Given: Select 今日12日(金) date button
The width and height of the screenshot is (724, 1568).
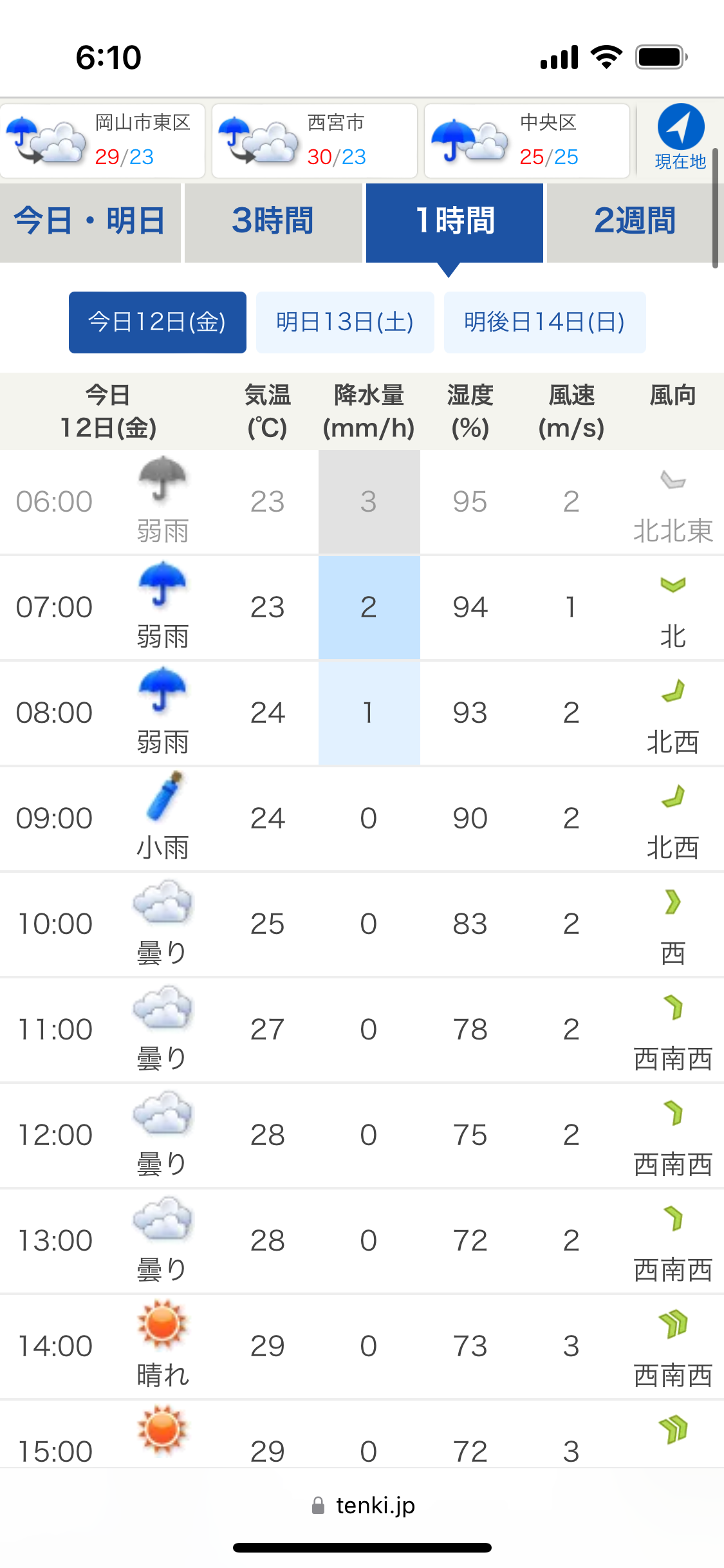Looking at the screenshot, I should (x=158, y=322).
